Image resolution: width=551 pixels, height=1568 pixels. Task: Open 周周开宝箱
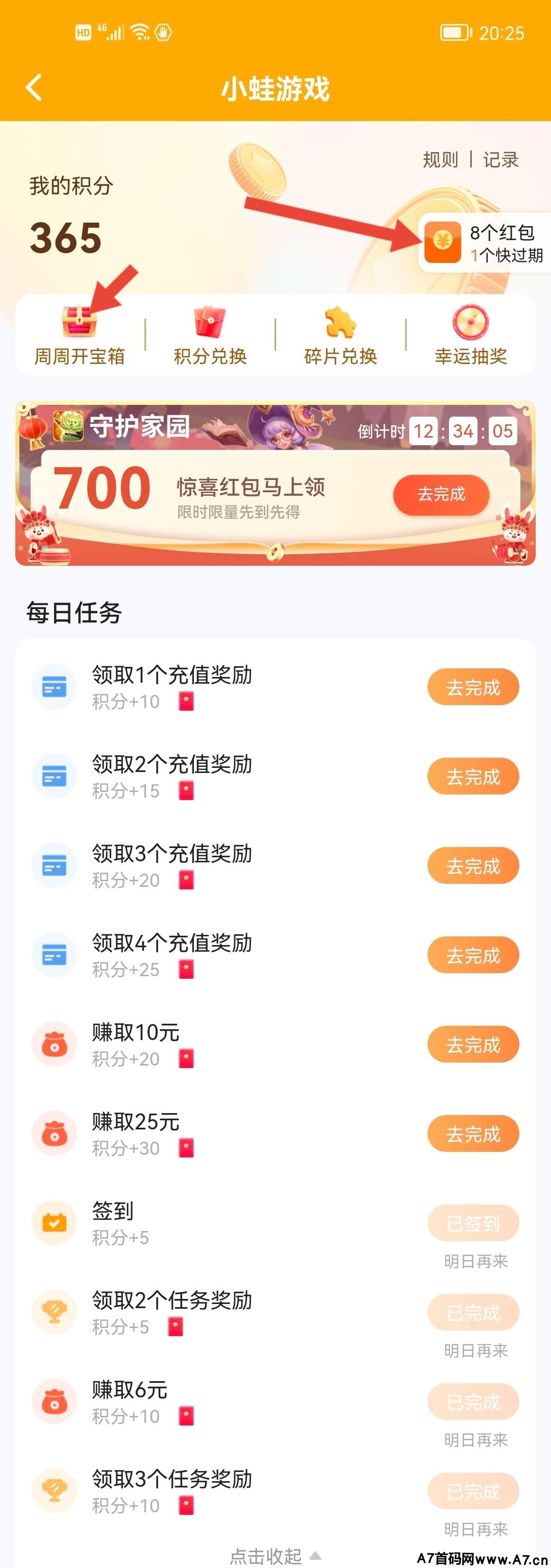[x=79, y=336]
